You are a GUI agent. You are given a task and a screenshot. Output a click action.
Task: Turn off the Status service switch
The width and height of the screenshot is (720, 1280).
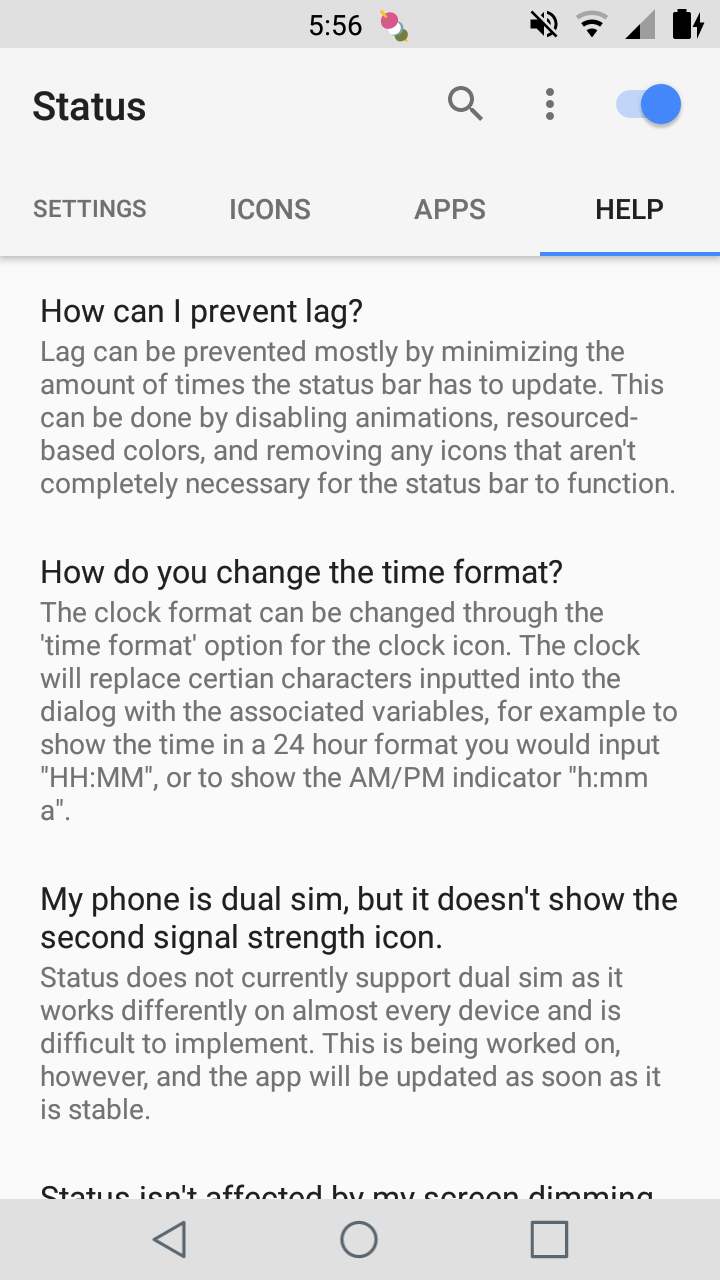point(650,104)
